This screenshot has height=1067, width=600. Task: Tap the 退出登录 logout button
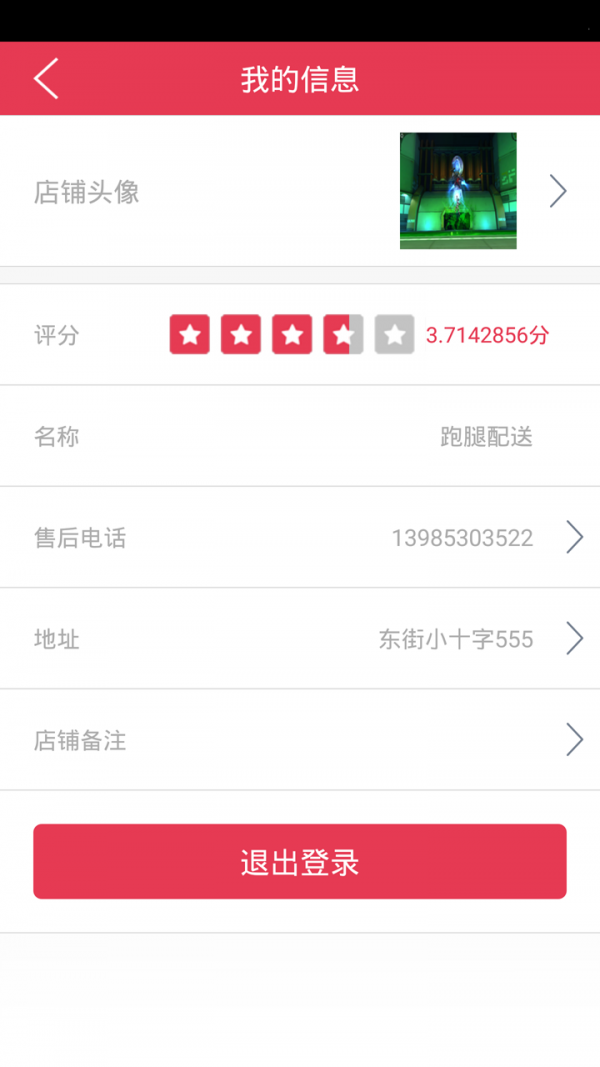300,862
